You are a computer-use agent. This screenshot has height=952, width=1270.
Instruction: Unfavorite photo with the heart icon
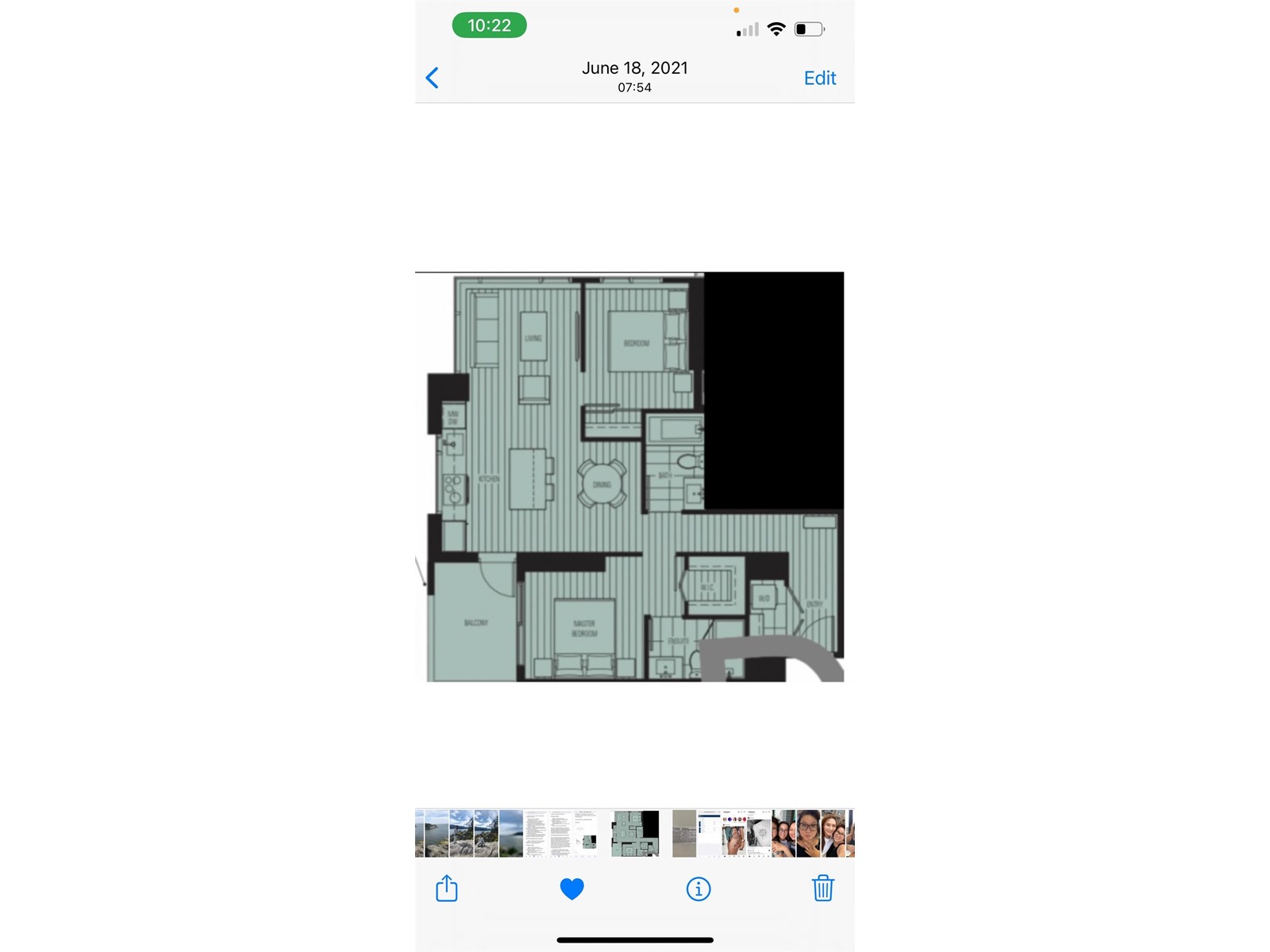[x=571, y=889]
